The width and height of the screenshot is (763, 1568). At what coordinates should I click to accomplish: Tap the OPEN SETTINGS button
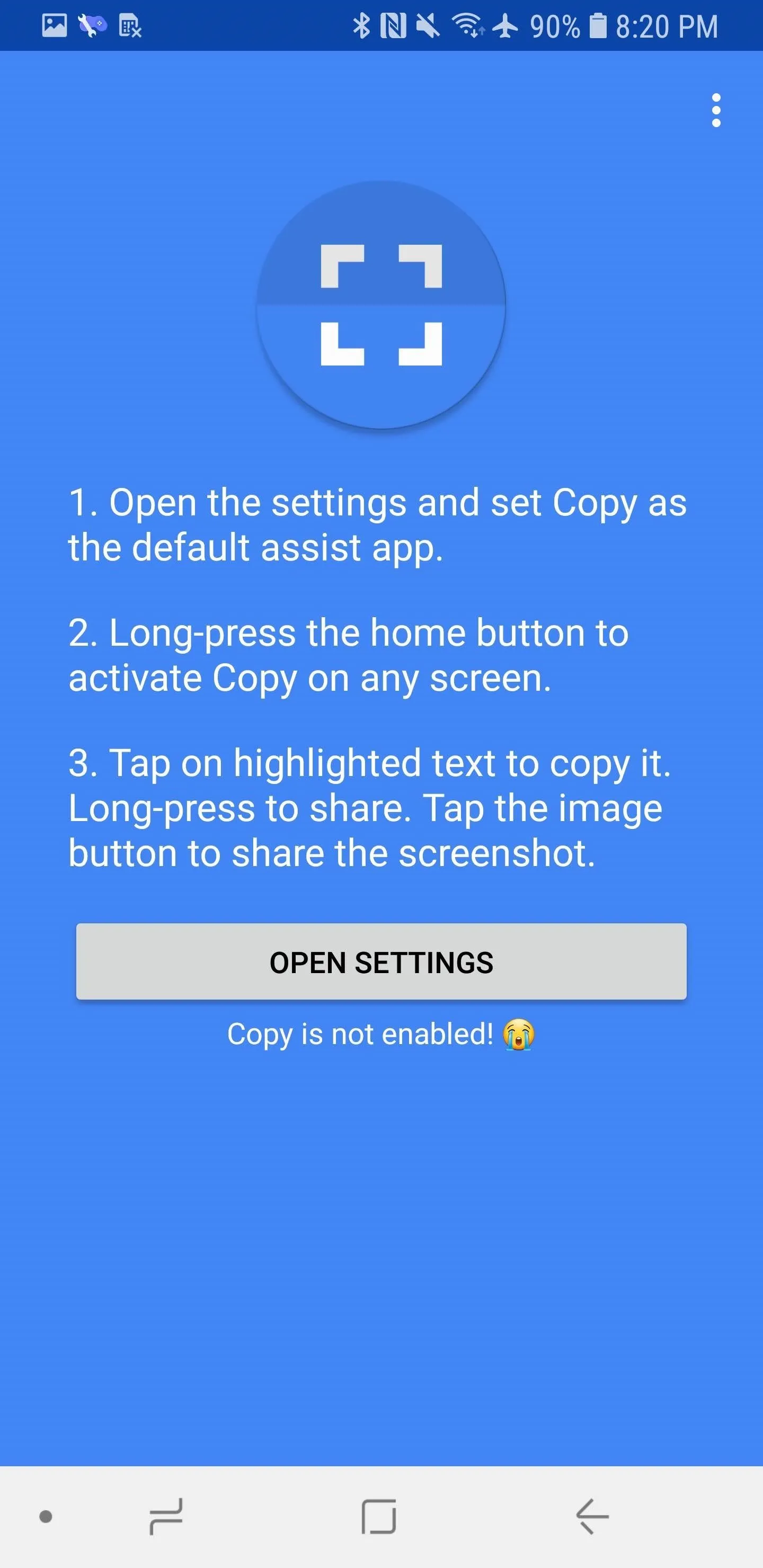[x=381, y=961]
